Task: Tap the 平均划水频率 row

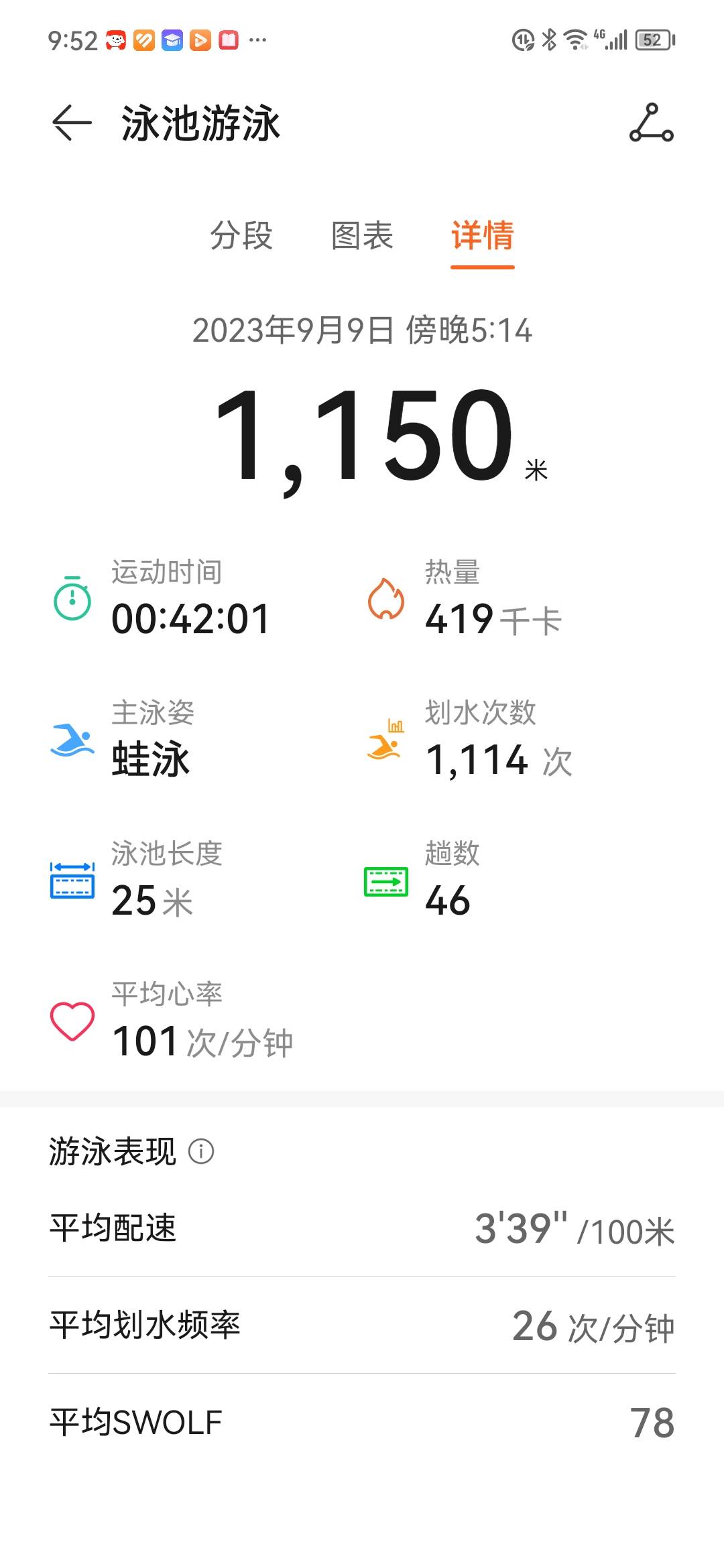Action: 362,1323
